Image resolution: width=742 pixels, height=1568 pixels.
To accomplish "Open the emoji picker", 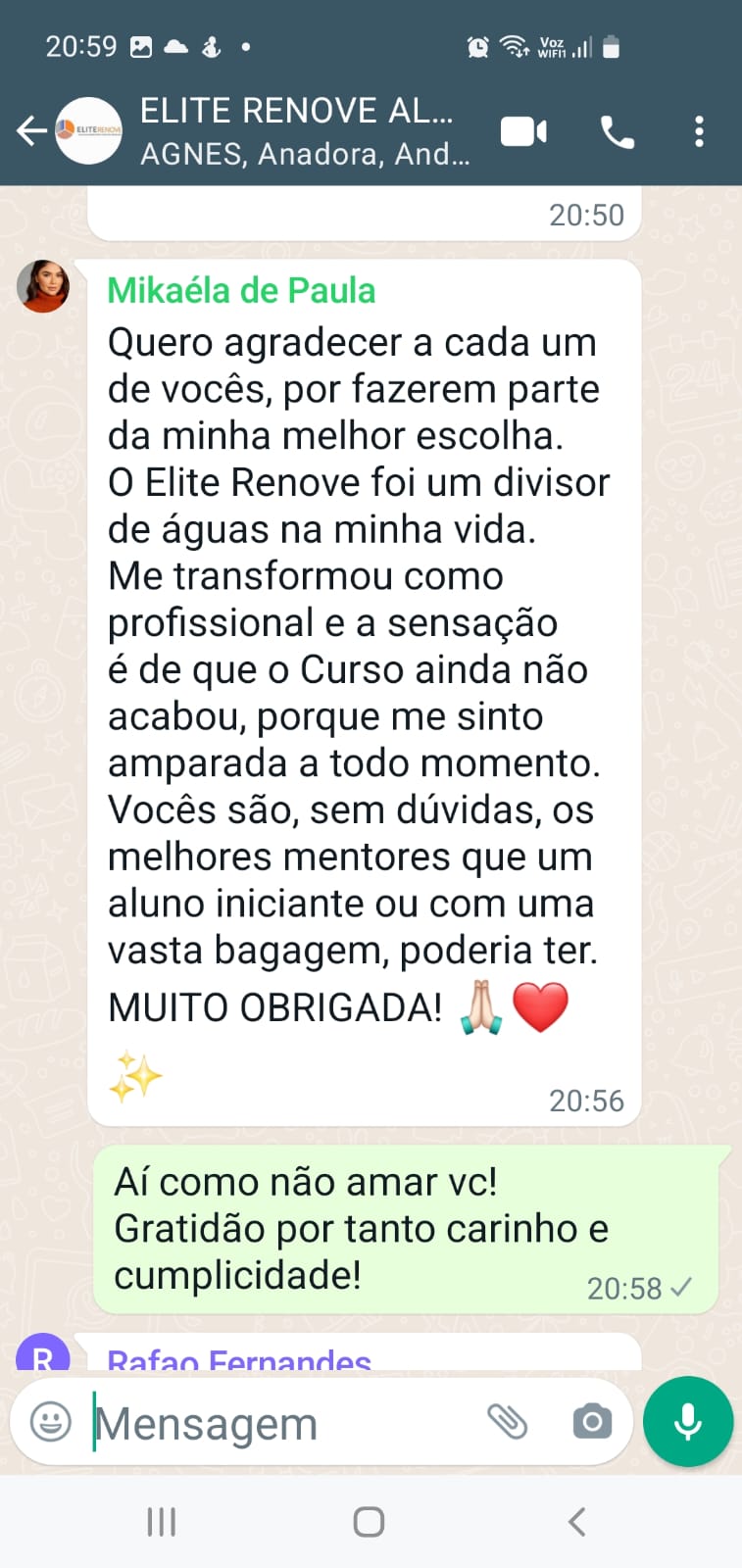I will 51,1421.
